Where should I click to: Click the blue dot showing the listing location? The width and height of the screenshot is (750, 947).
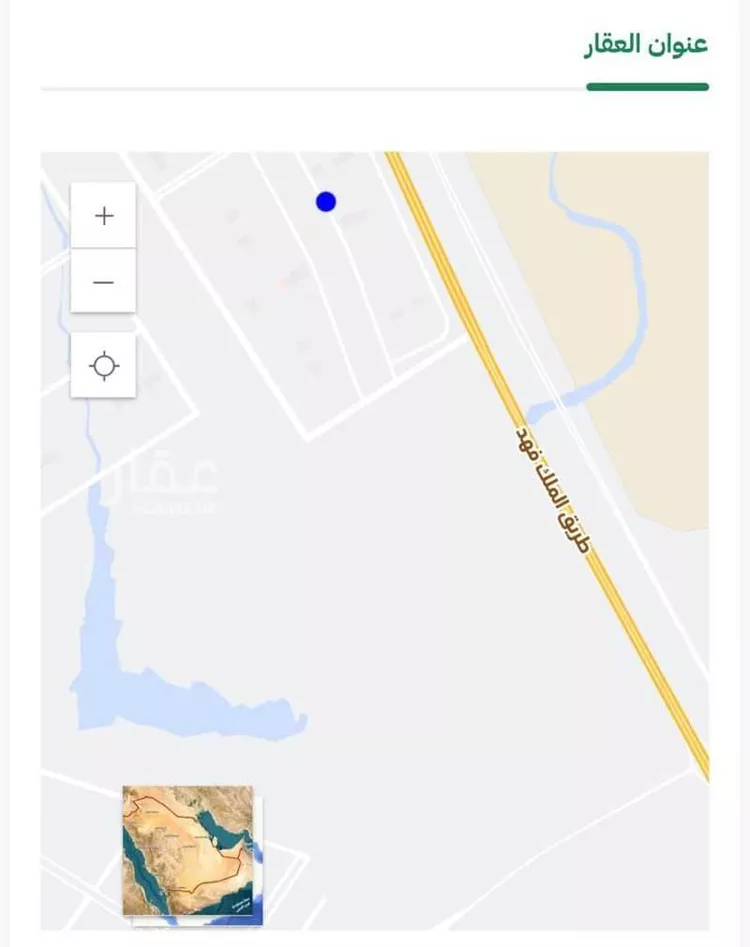point(325,201)
